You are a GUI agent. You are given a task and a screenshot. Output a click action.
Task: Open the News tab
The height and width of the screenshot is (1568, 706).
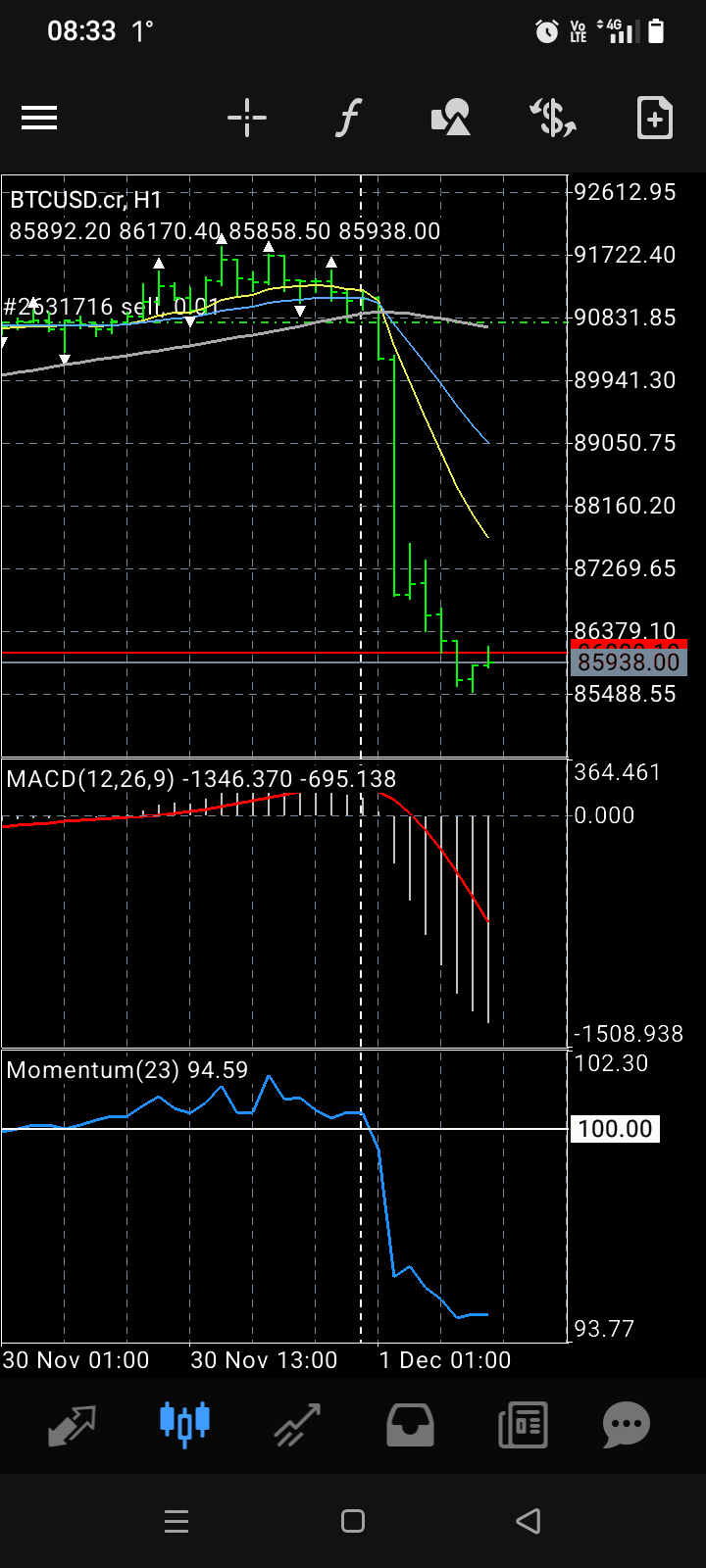[523, 1425]
